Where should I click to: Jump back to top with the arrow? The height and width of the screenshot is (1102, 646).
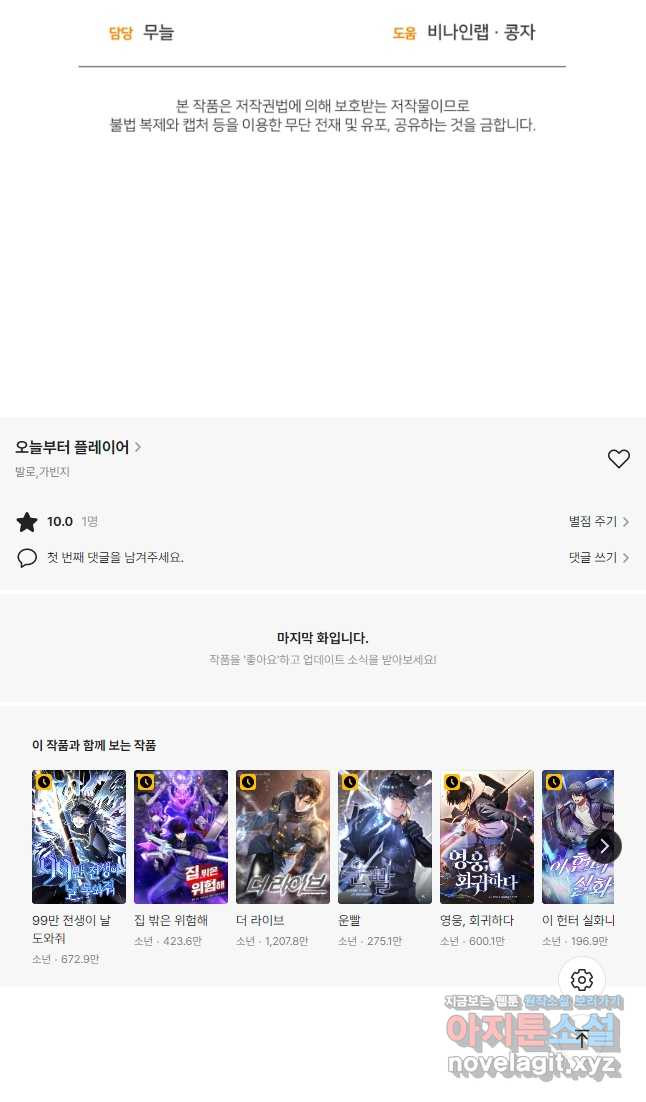click(x=582, y=1038)
